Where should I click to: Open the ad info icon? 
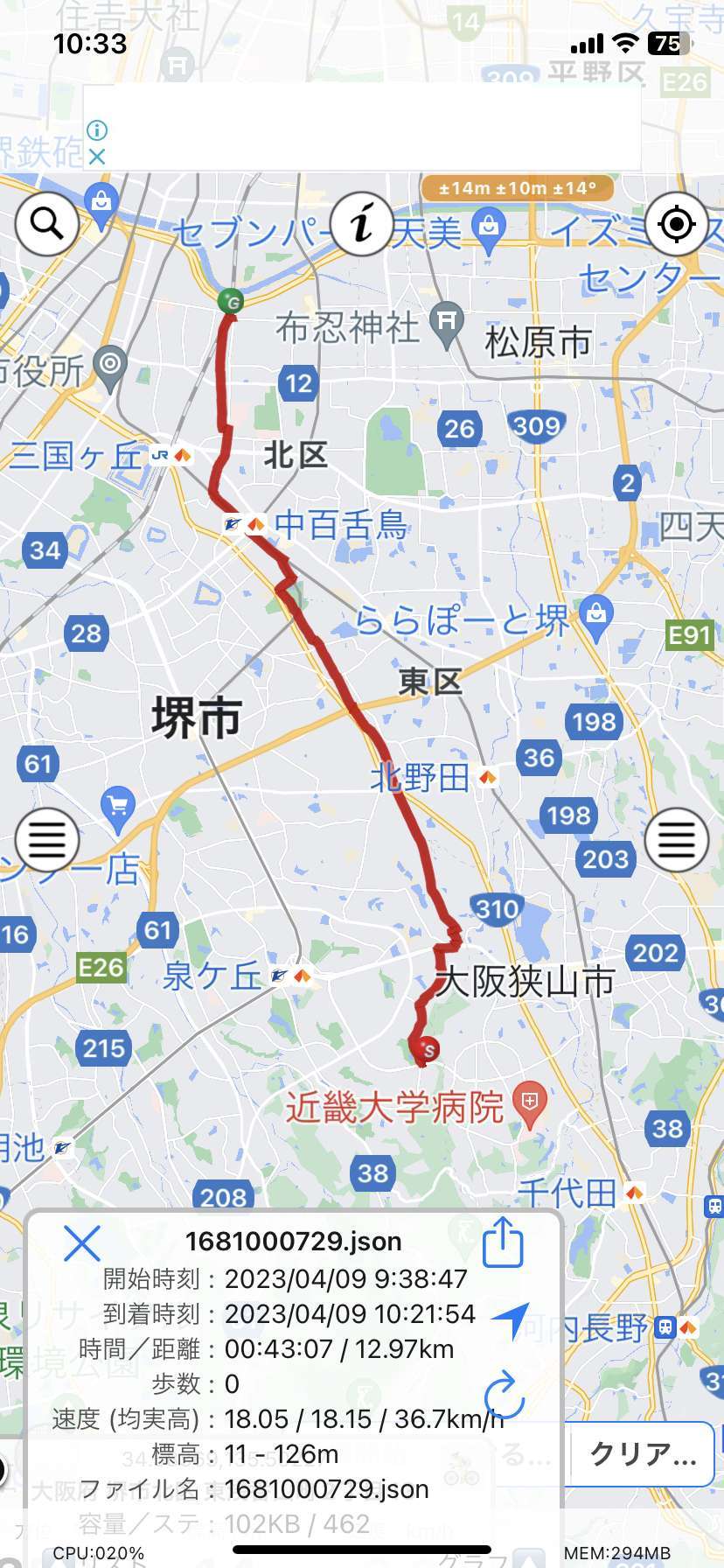(97, 130)
